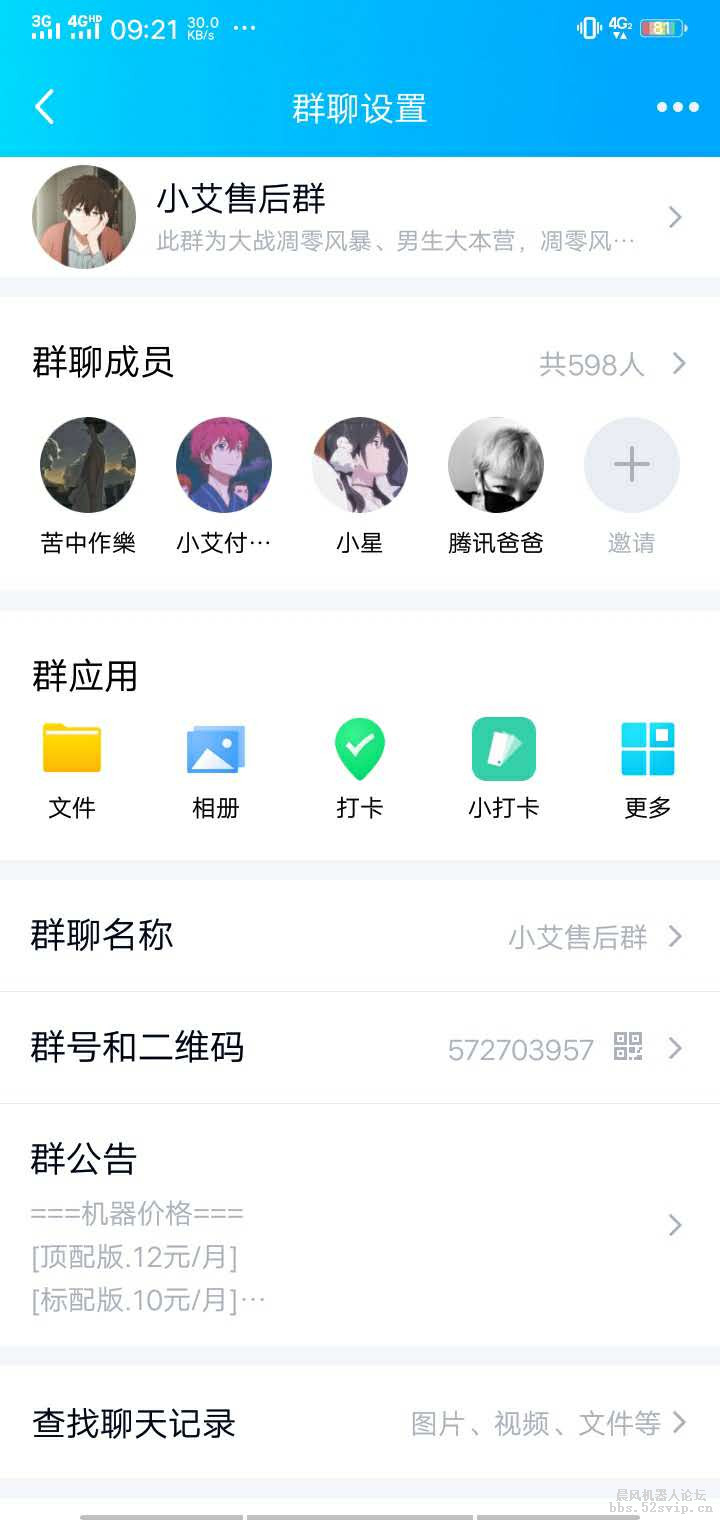The height and width of the screenshot is (1520, 720).
Task: Tap group member 苦中作樂 avatar
Action: (87, 464)
